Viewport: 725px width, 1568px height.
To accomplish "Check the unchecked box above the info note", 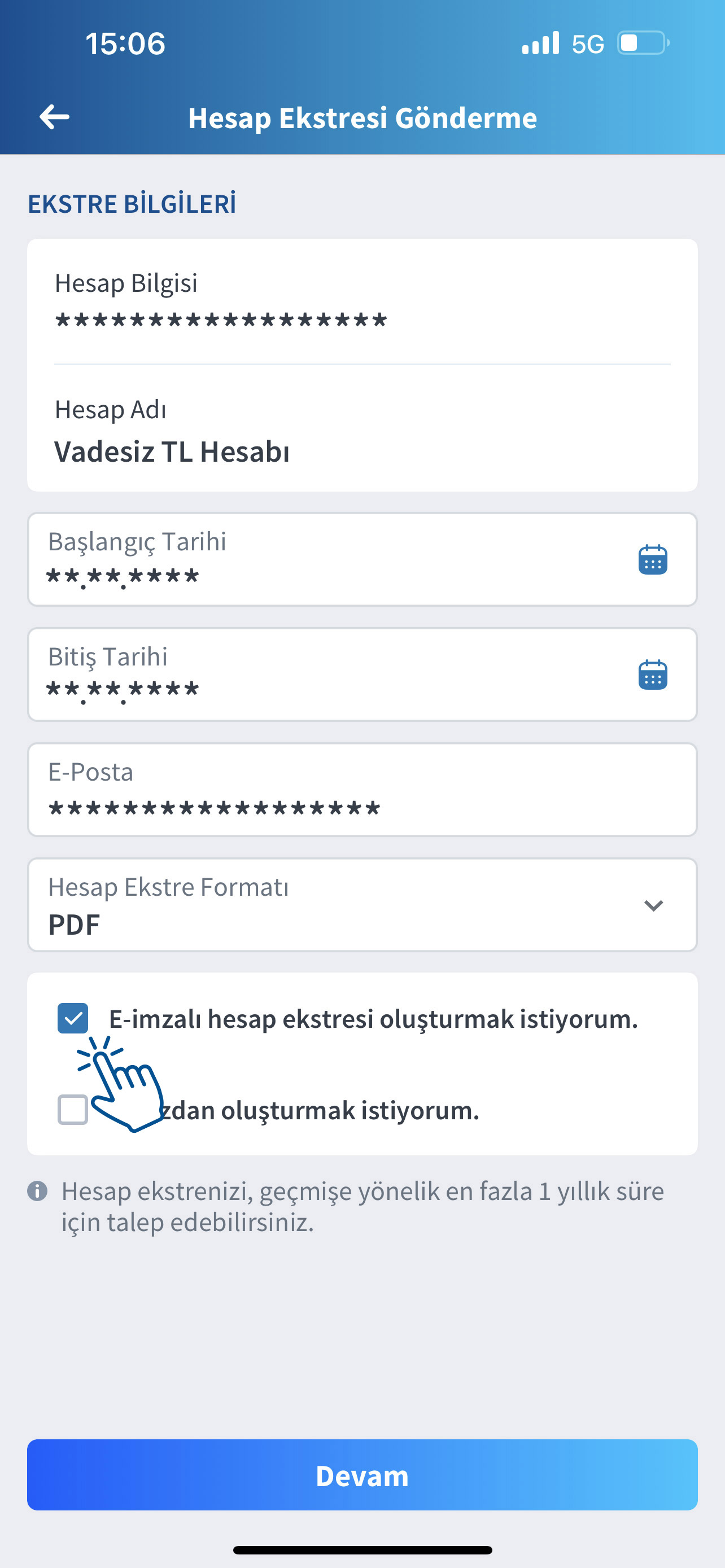I will click(x=73, y=1109).
